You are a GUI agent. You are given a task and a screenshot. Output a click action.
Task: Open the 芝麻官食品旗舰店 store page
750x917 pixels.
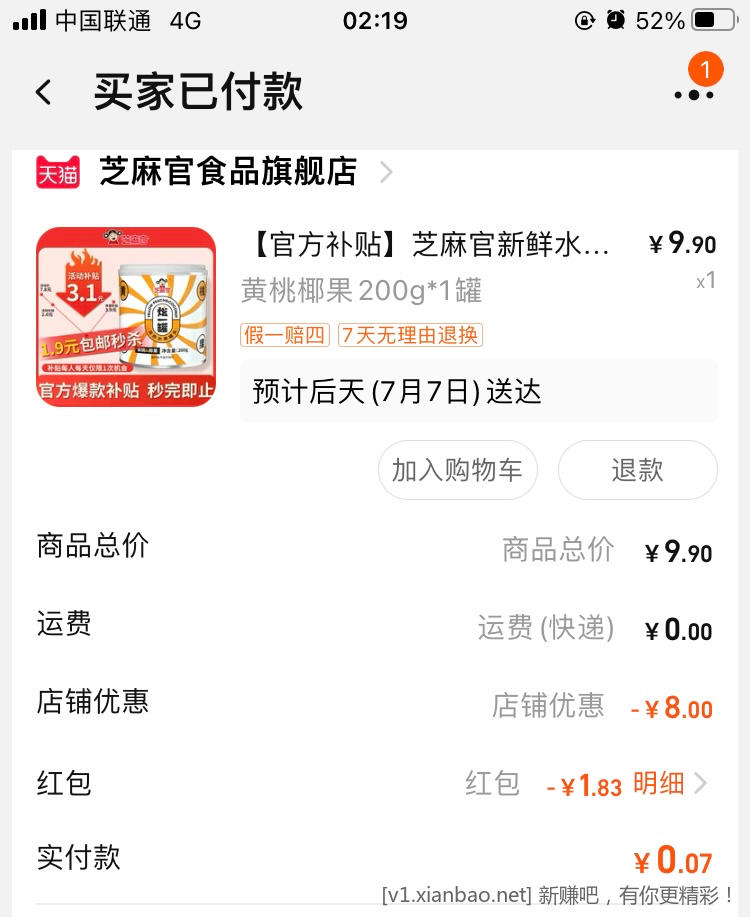coord(228,172)
